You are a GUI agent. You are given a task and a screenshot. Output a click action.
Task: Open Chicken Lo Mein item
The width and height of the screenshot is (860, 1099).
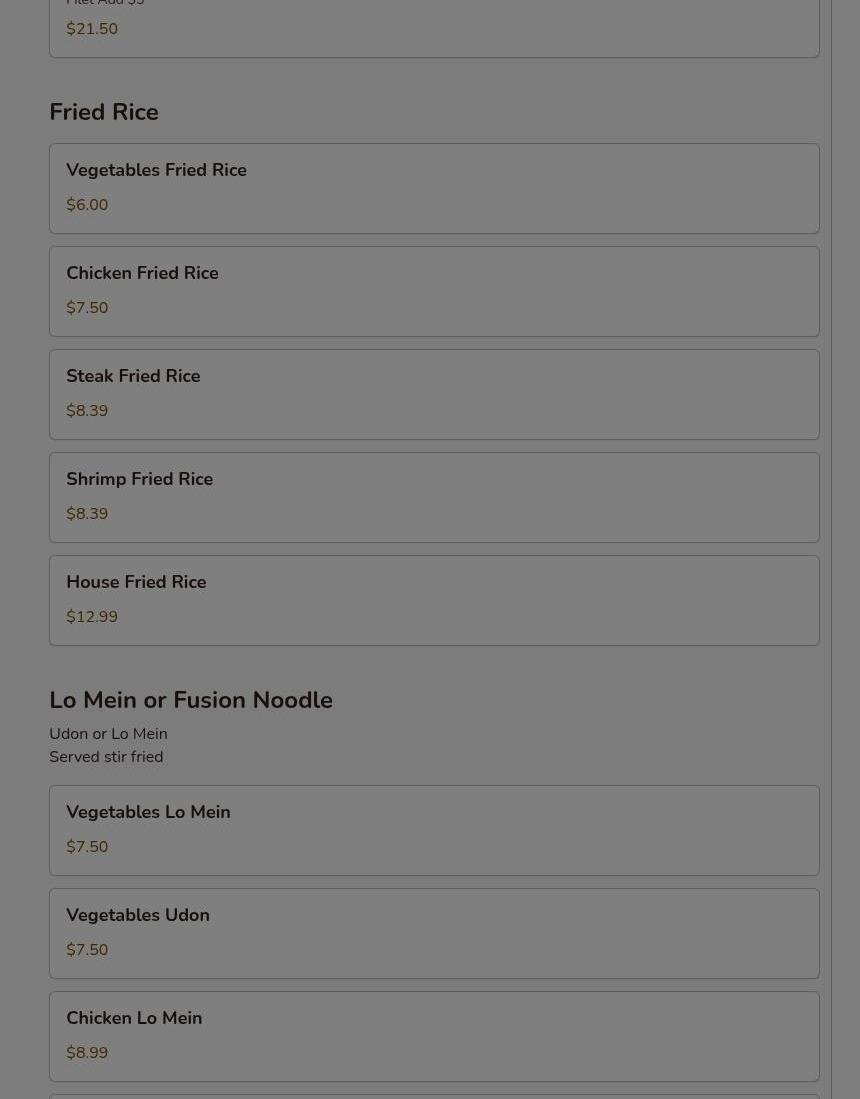434,1036
